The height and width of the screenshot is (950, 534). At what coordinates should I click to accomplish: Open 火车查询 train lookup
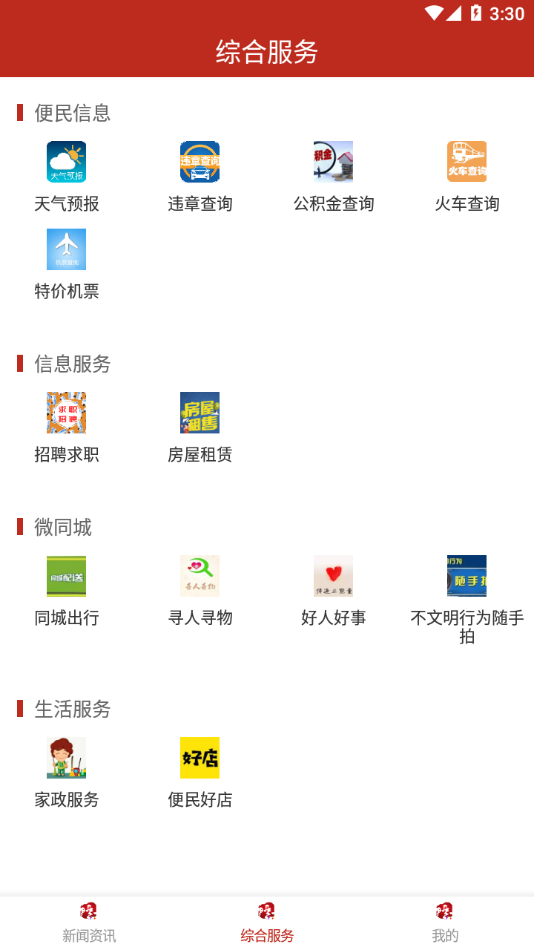pyautogui.click(x=467, y=176)
